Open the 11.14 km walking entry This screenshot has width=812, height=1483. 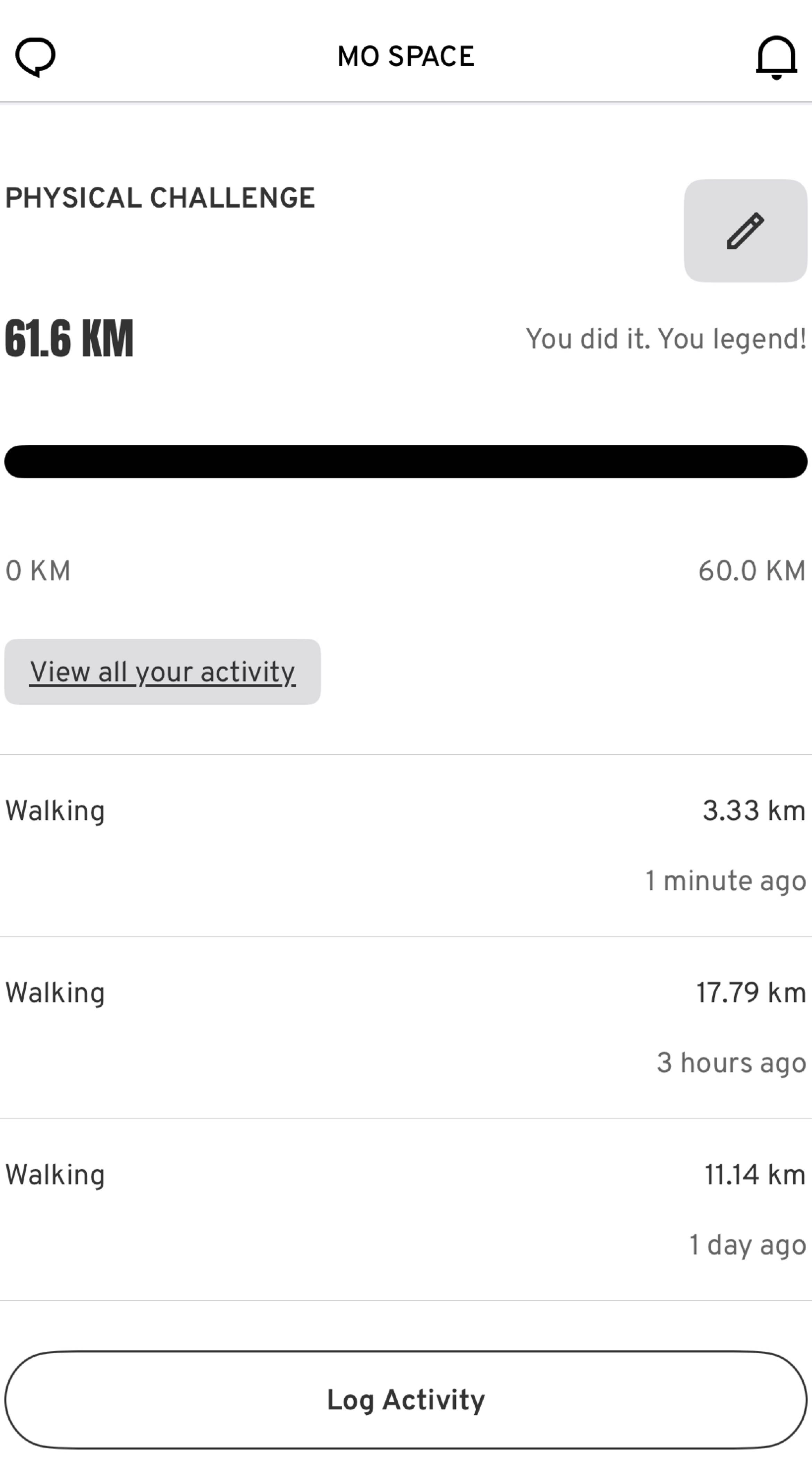[x=406, y=1209]
